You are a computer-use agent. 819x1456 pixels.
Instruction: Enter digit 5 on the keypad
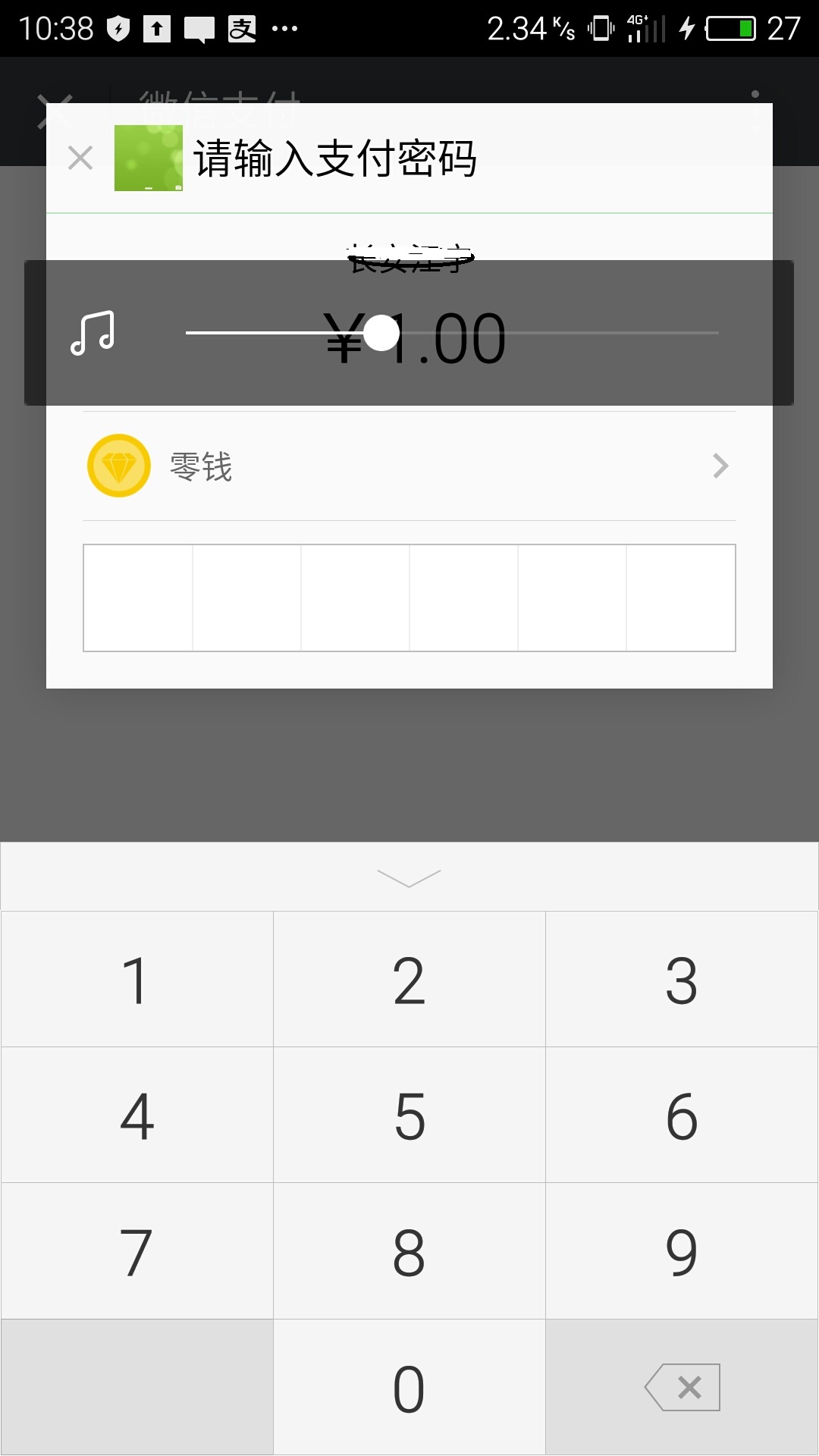(409, 1115)
